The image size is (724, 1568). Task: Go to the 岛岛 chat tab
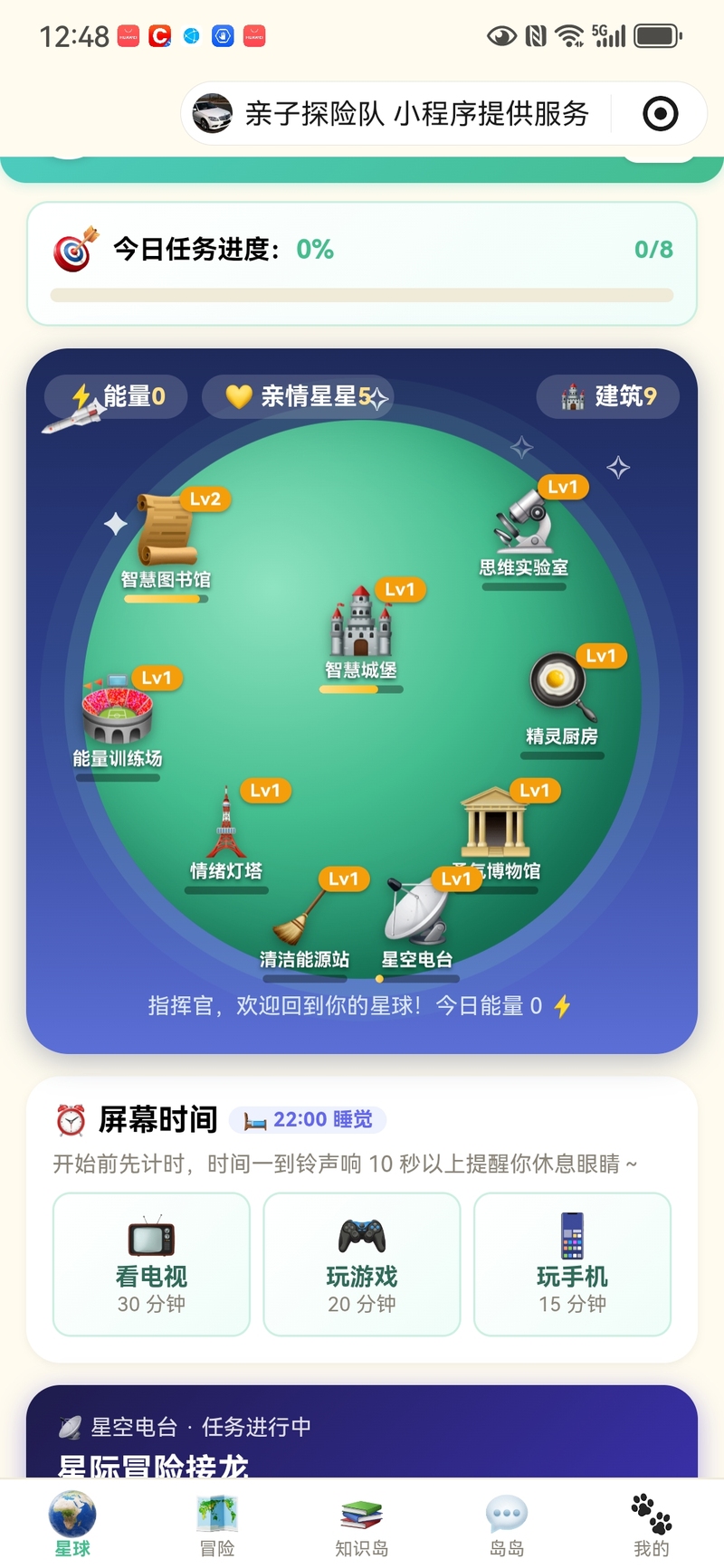(507, 1525)
